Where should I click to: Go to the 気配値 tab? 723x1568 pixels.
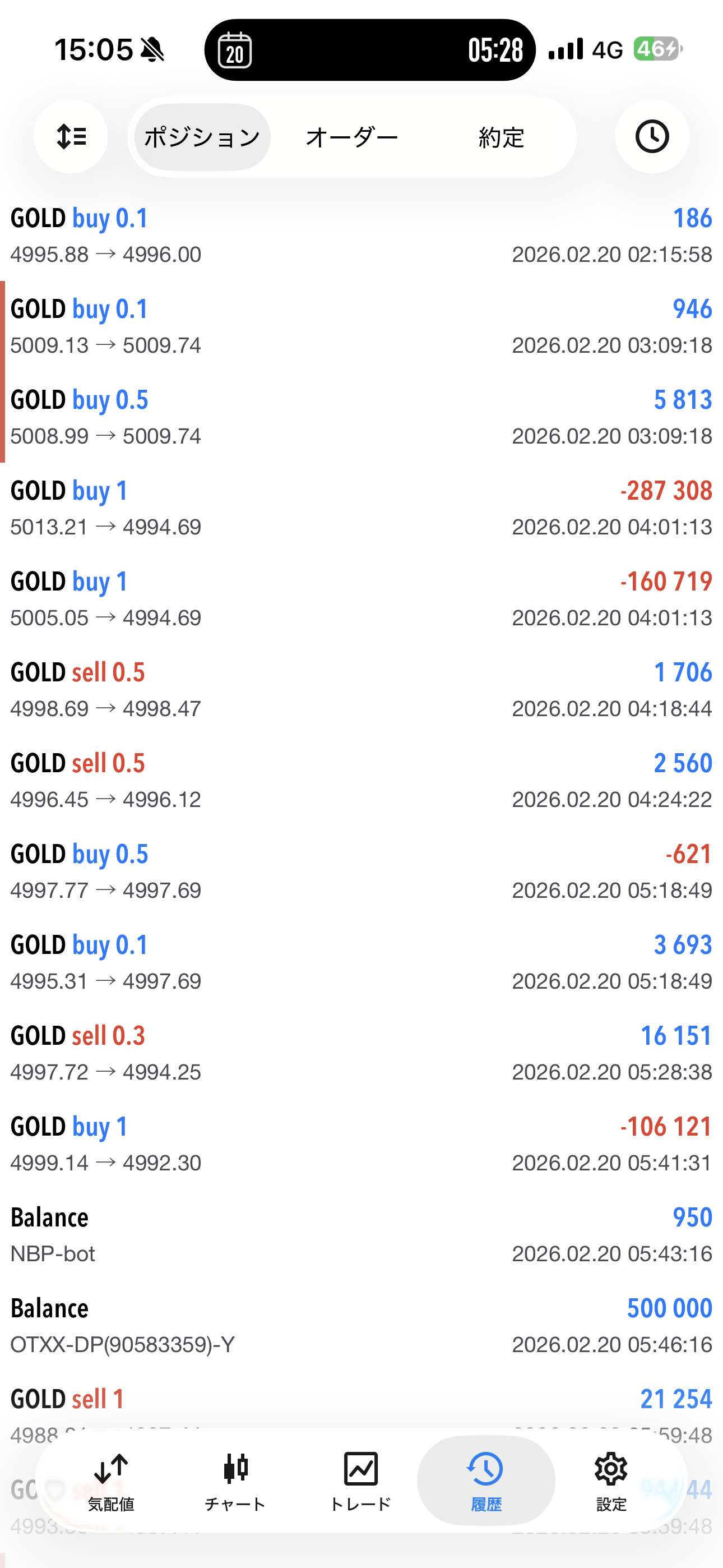click(111, 1482)
